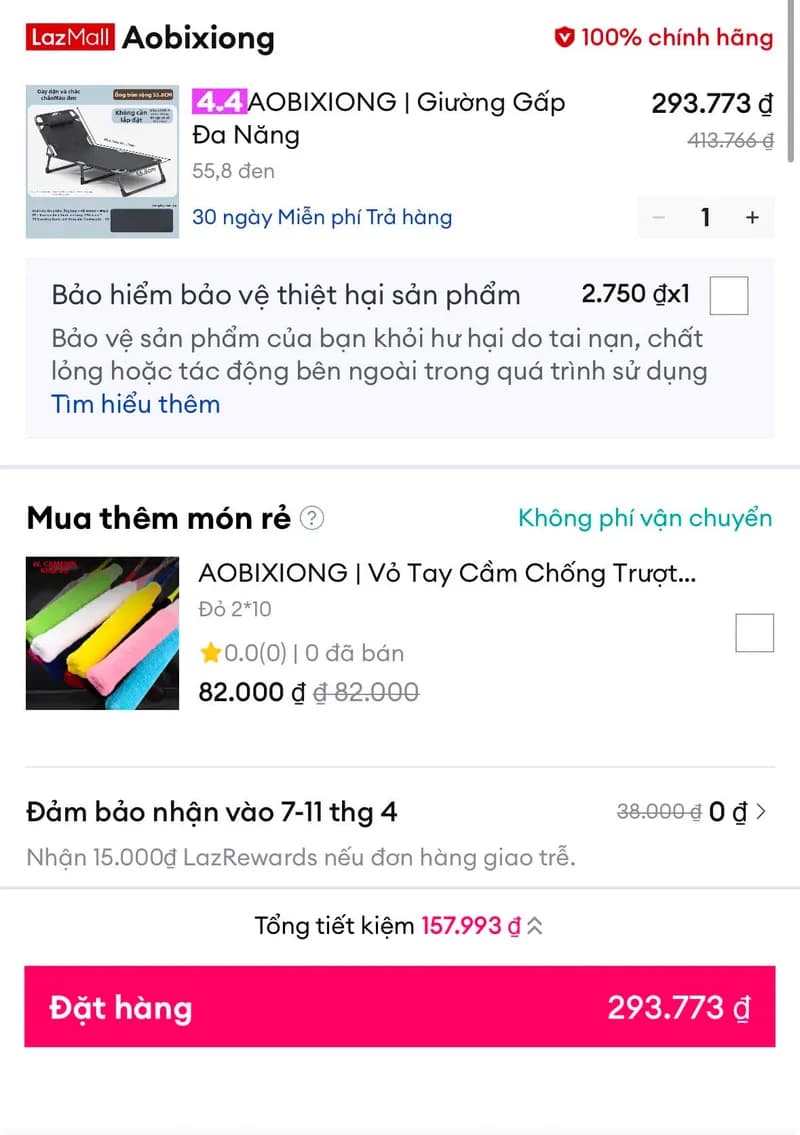Click Không phí vận chuyển link

[x=644, y=519]
